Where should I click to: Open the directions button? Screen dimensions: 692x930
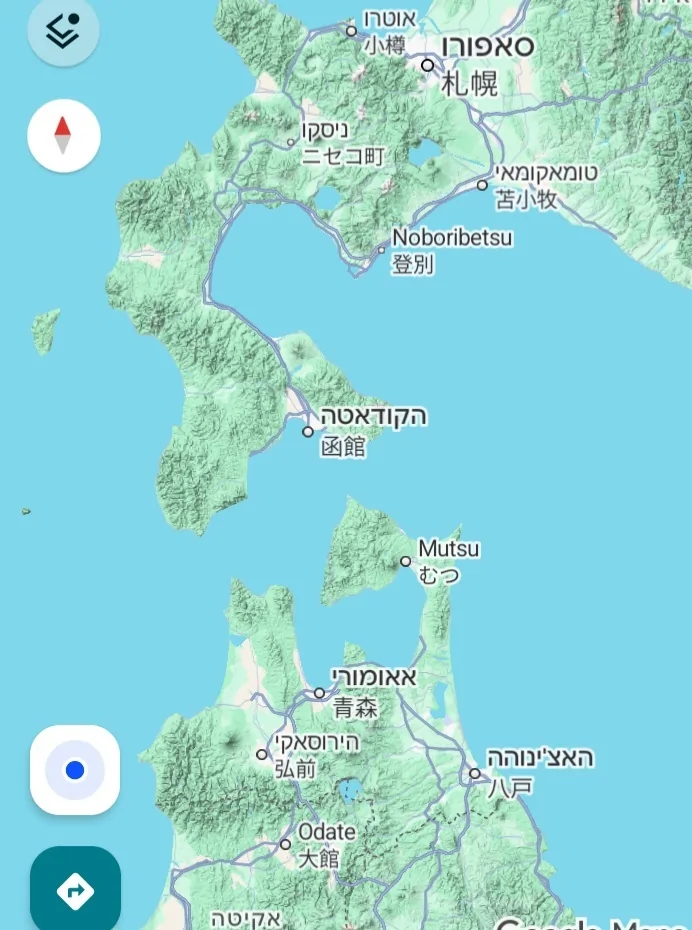(75, 890)
